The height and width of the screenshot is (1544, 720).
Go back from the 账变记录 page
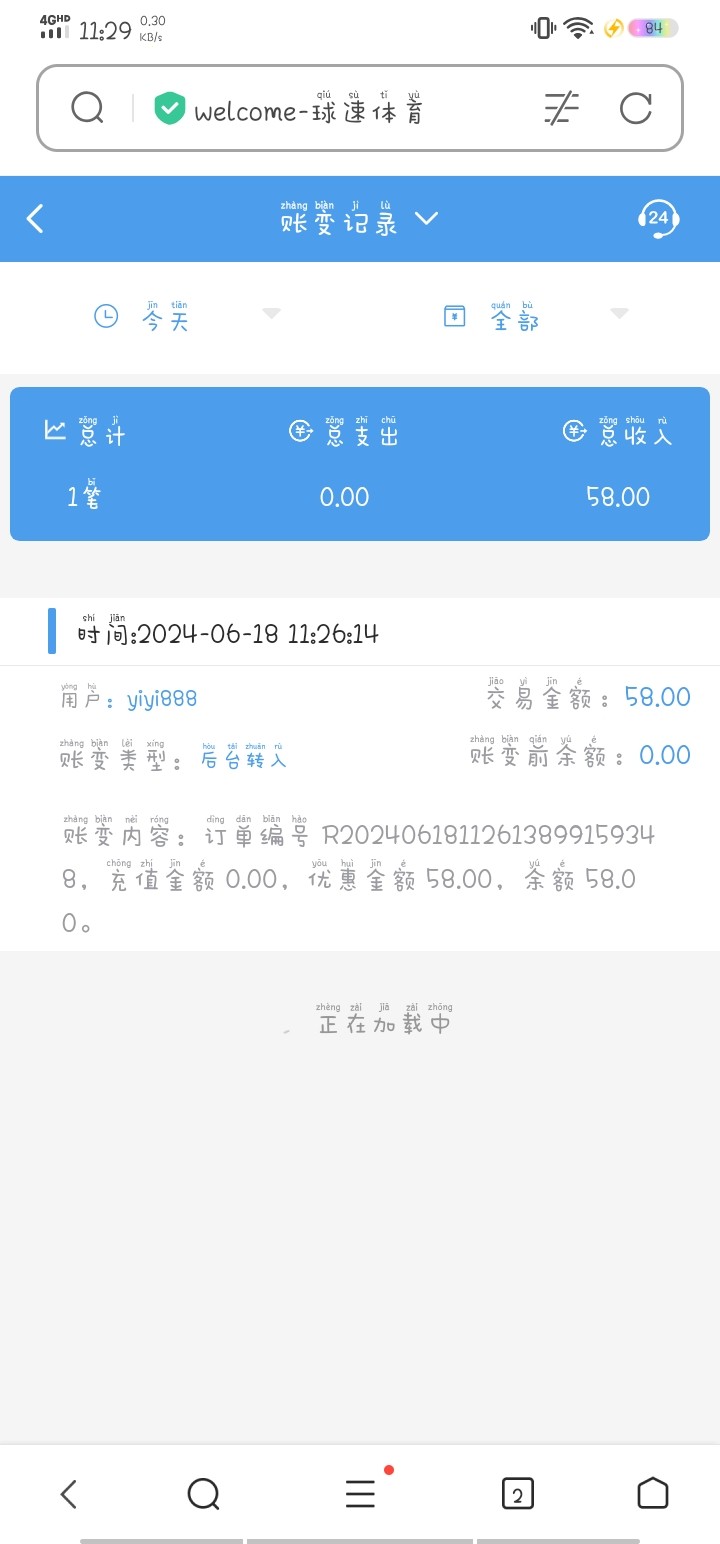36,219
